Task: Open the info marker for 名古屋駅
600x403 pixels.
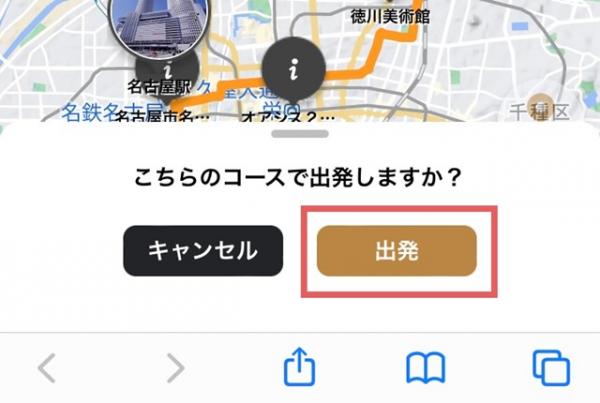Action: point(166,66)
